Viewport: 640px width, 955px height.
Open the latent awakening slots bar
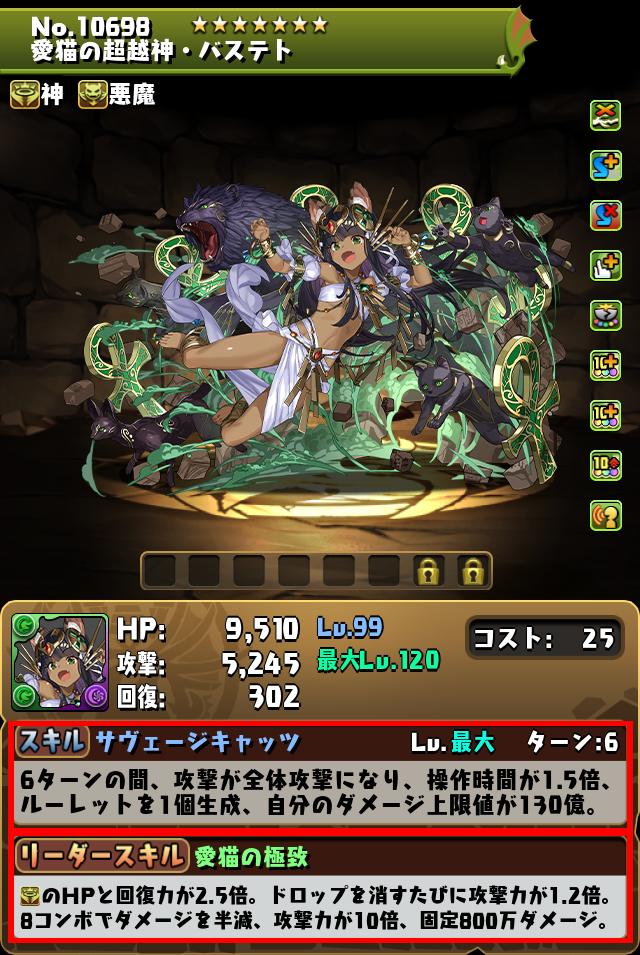(316, 571)
